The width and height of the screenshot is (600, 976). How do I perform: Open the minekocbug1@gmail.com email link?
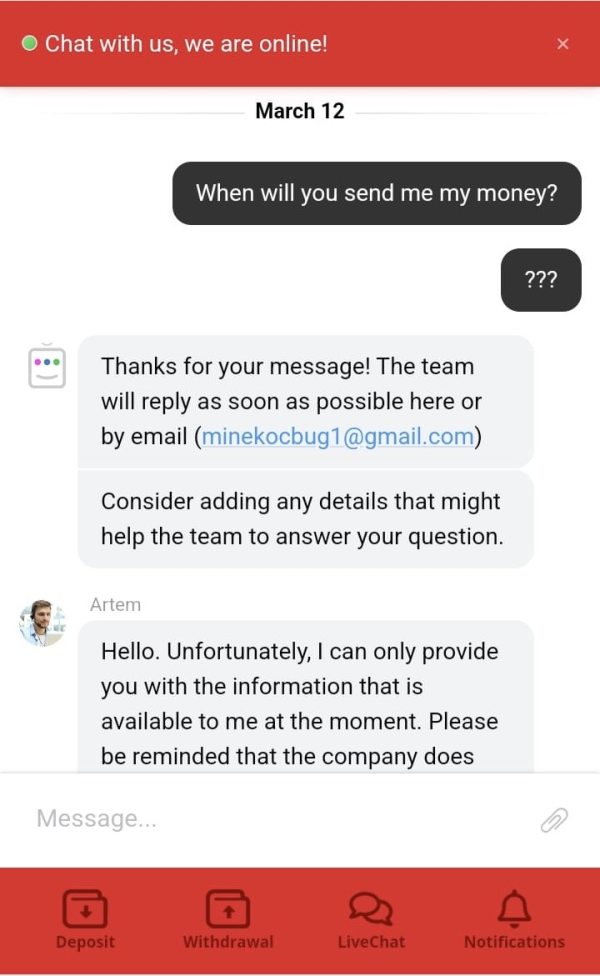pos(338,436)
